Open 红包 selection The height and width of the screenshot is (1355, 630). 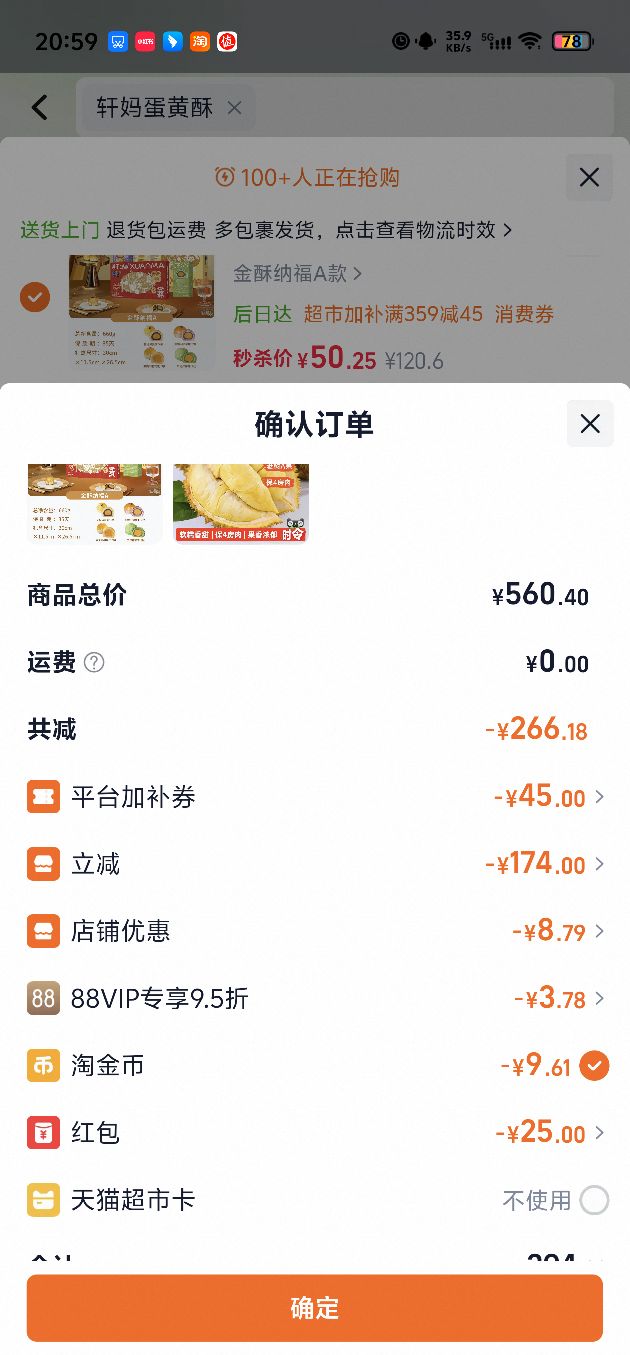pos(315,1133)
